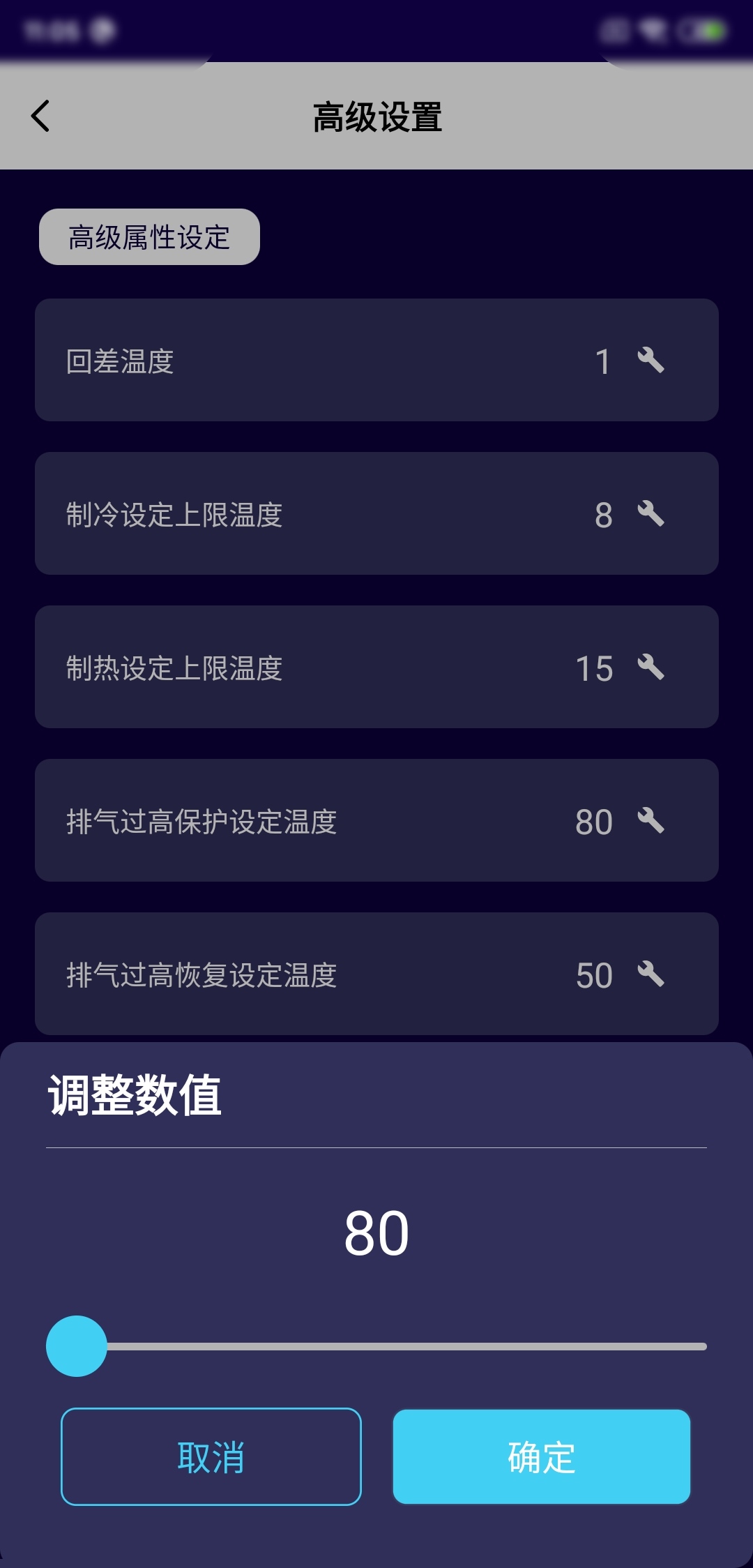The width and height of the screenshot is (753, 1568).
Task: Cancel the adjustment with 取消
Action: tap(211, 1457)
